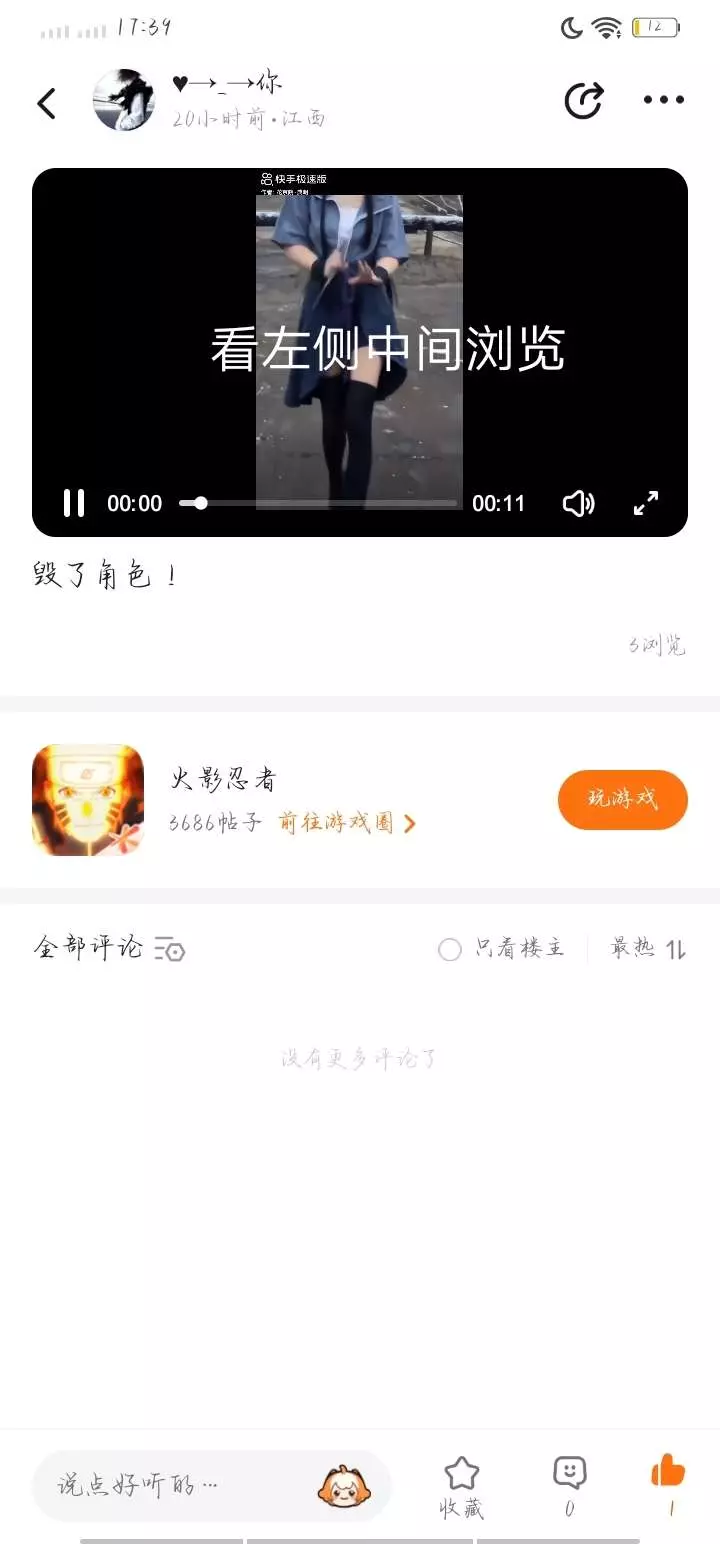Open the emoji sticker picker
This screenshot has height=1544, width=720.
coord(342,1486)
